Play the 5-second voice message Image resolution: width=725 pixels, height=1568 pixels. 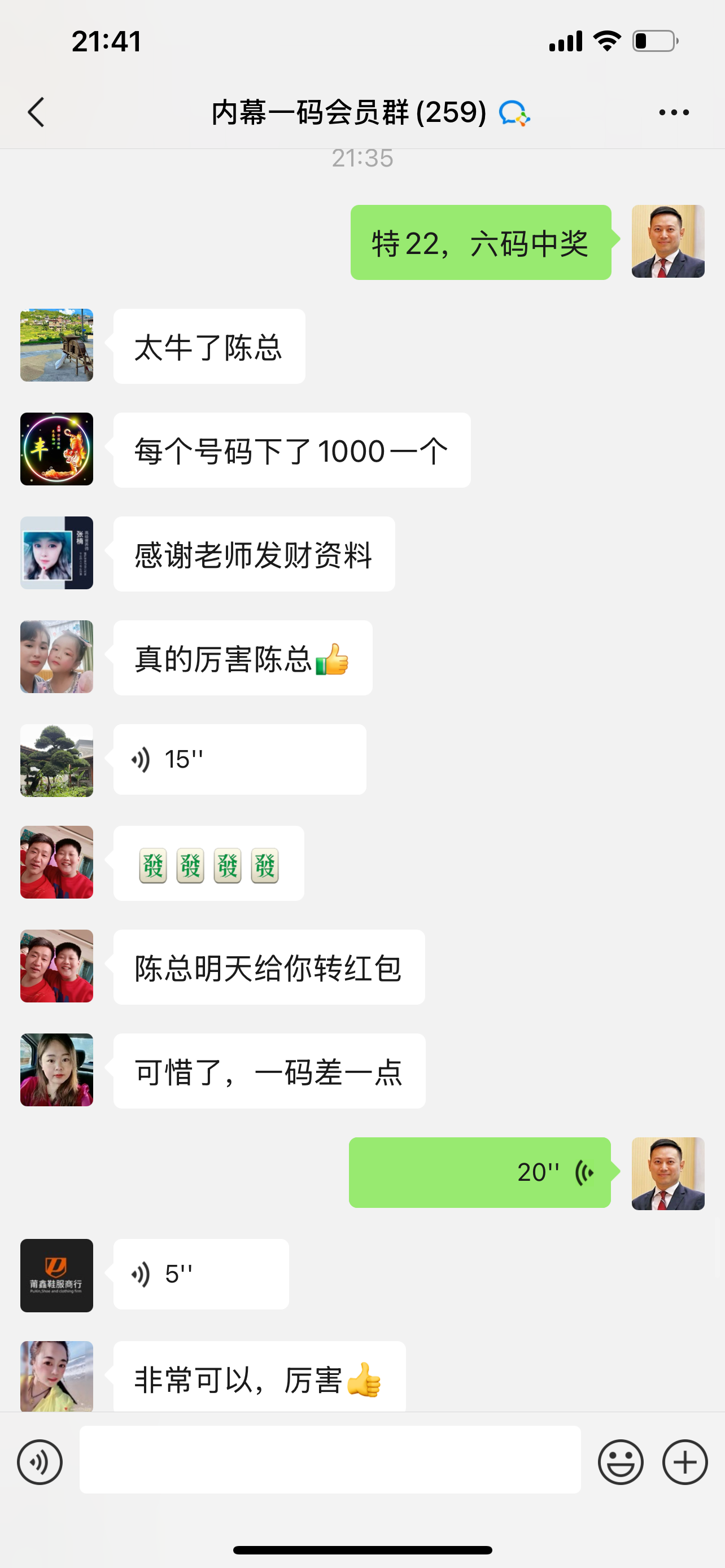(x=201, y=1274)
